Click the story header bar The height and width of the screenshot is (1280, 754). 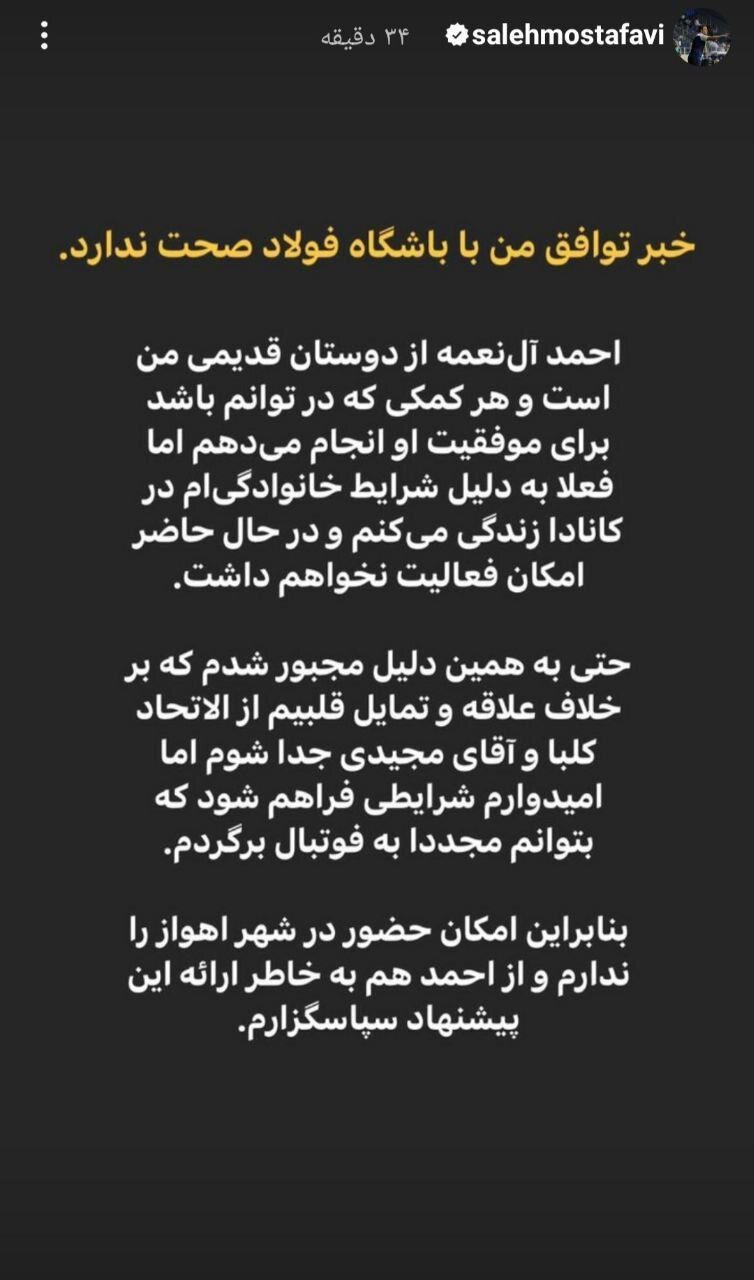(377, 33)
